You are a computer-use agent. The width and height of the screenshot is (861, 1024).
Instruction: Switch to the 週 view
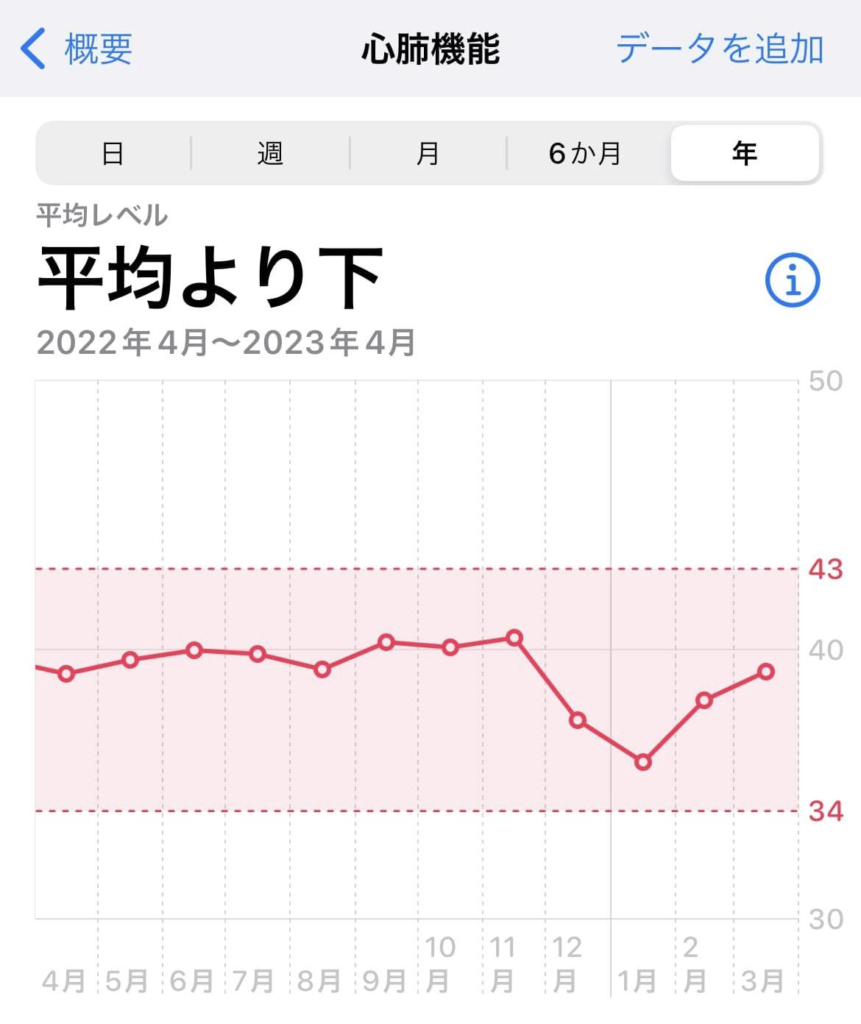tap(270, 153)
